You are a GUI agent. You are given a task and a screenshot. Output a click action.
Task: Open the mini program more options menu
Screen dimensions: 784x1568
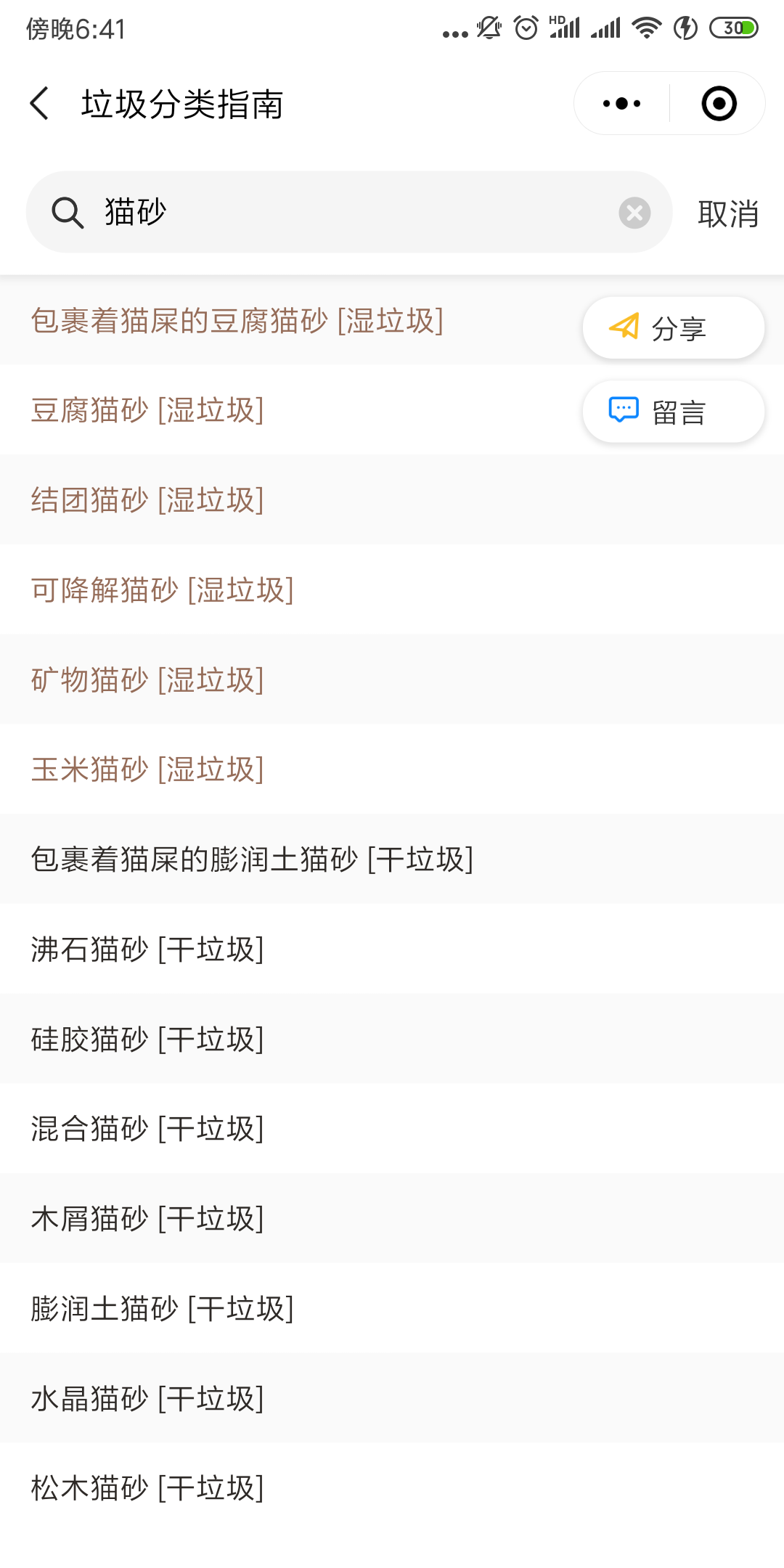click(x=622, y=103)
